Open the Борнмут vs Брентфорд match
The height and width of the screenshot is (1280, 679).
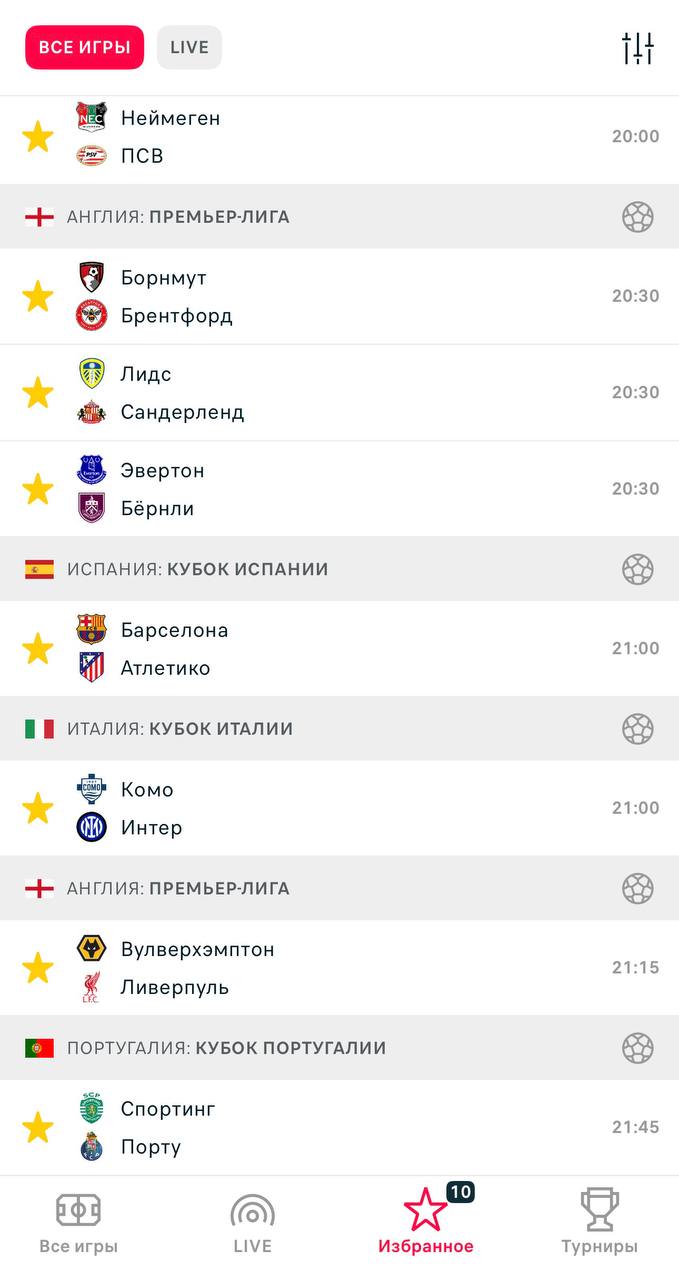pos(340,297)
